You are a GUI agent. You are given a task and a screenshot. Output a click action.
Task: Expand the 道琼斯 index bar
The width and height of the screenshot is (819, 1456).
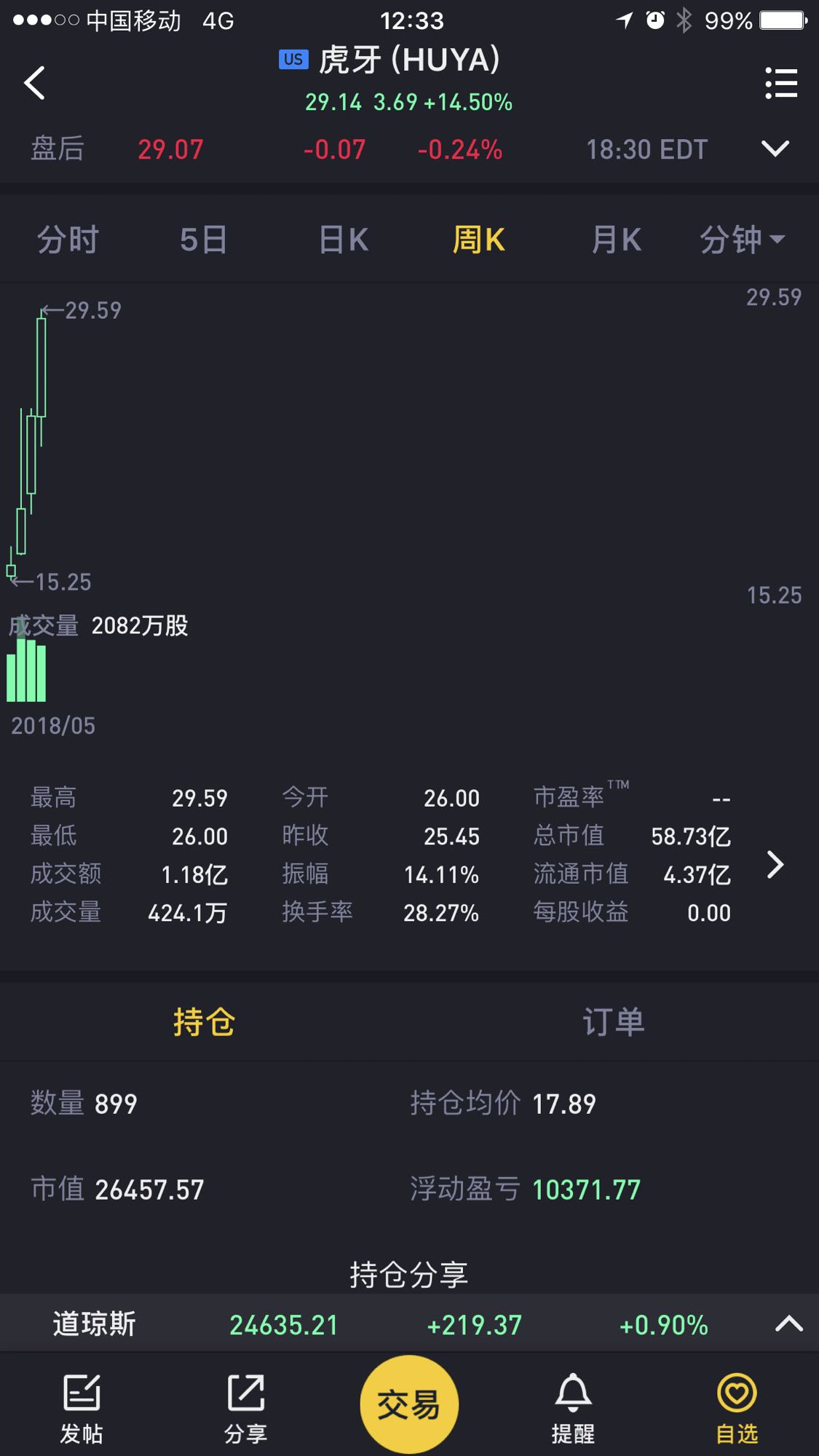tap(789, 1324)
